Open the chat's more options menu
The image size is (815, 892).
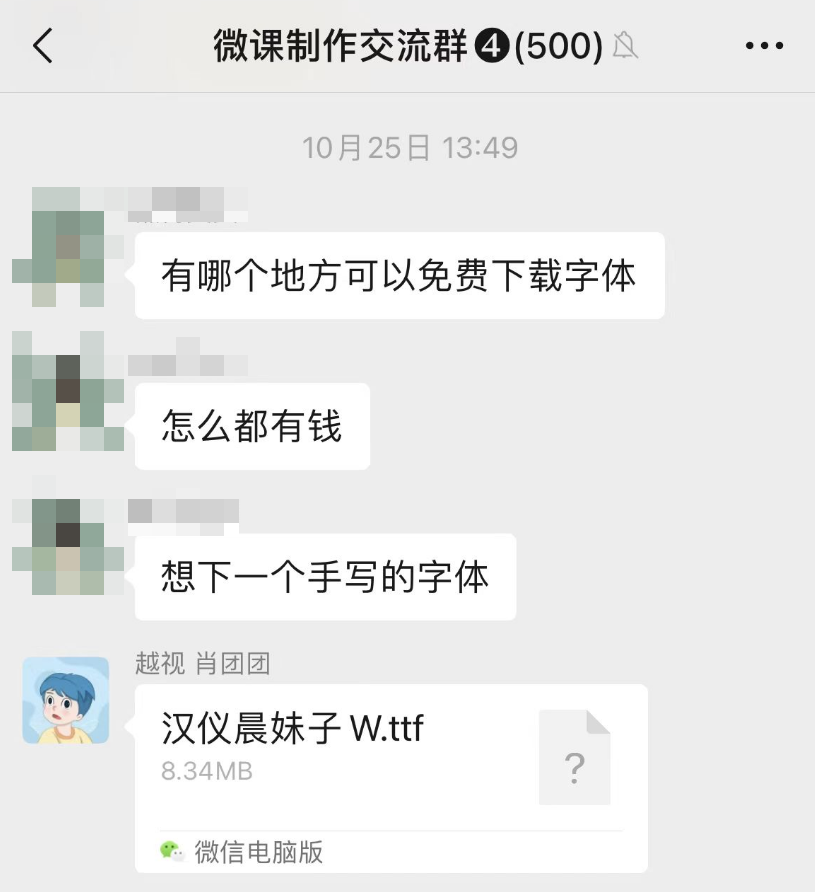765,46
